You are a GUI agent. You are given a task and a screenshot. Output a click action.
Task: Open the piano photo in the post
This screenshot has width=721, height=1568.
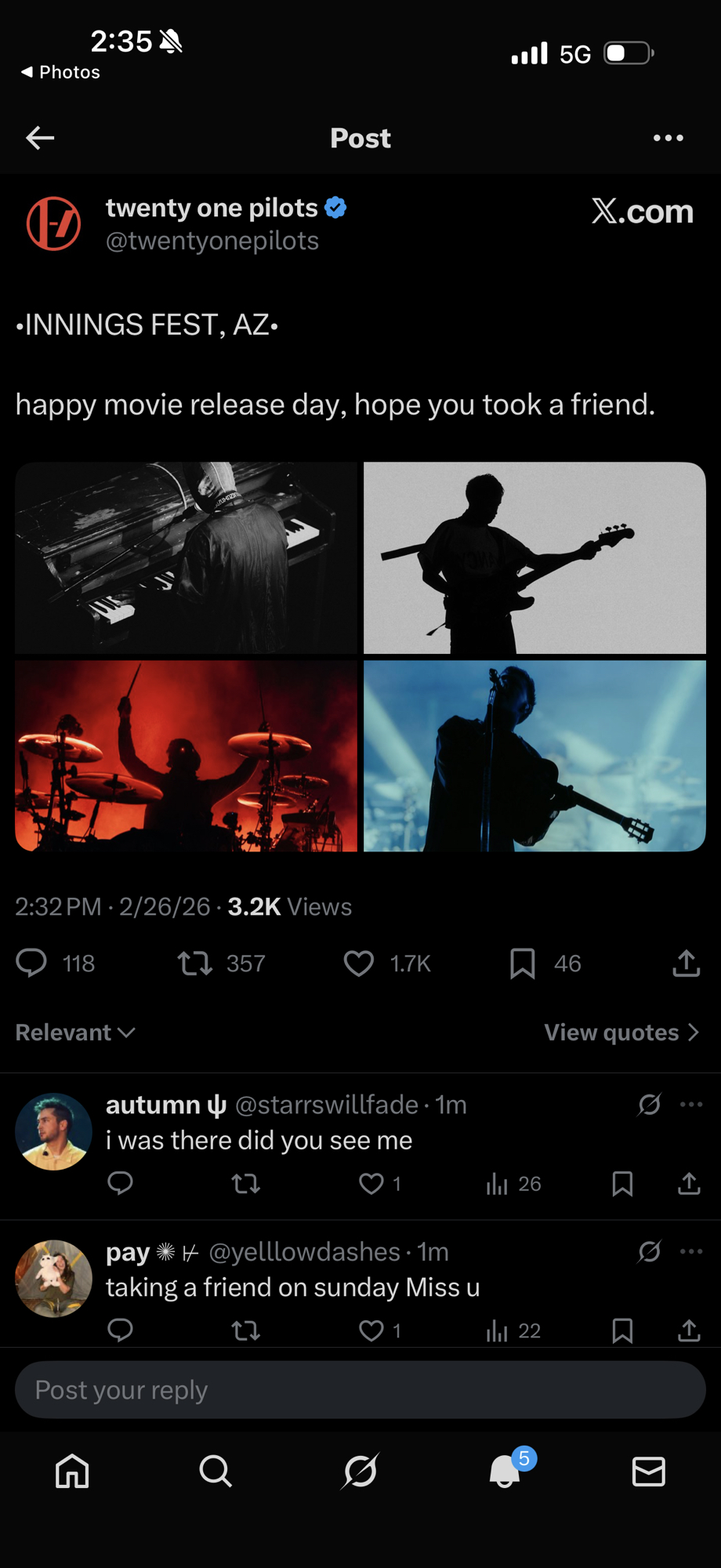tap(186, 557)
